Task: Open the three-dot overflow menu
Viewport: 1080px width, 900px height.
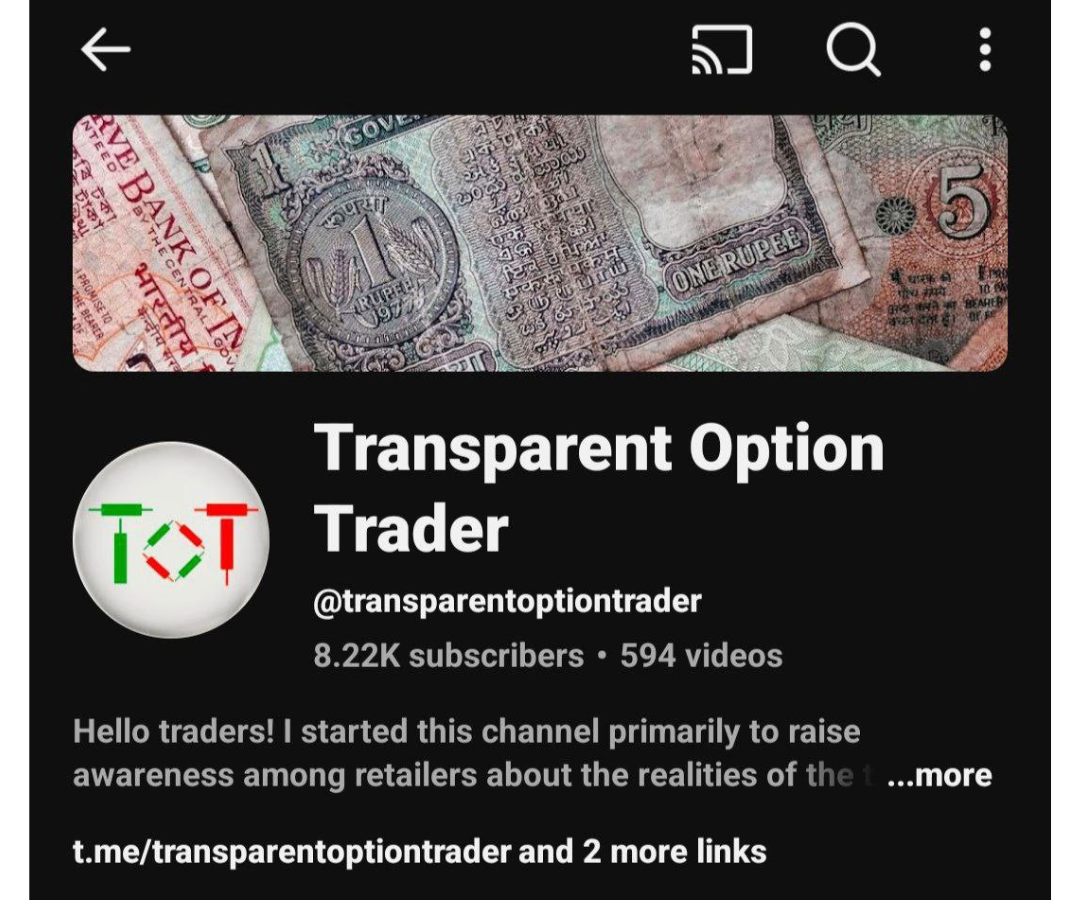Action: (985, 50)
